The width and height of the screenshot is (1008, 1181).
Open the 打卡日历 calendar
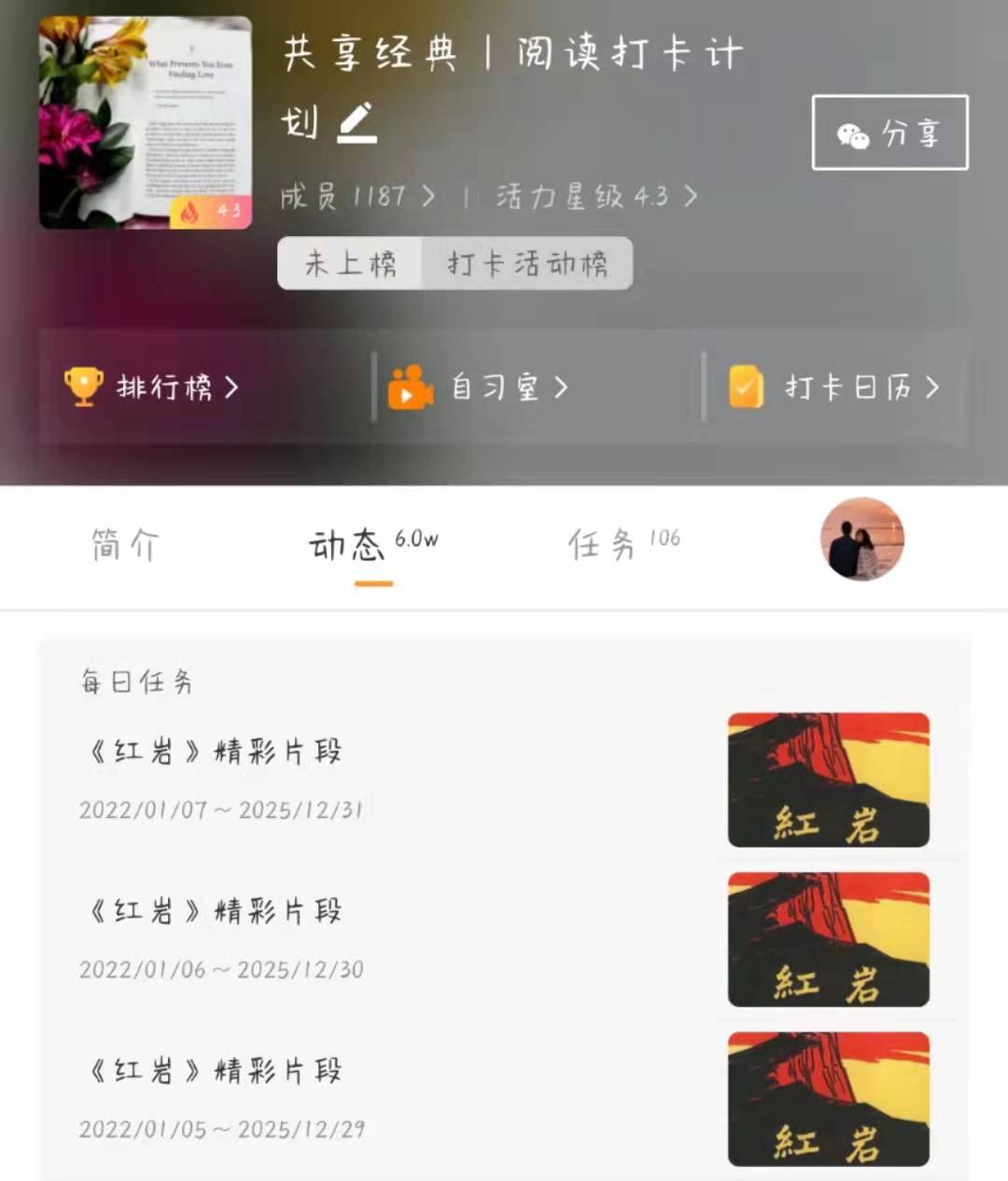pos(834,387)
